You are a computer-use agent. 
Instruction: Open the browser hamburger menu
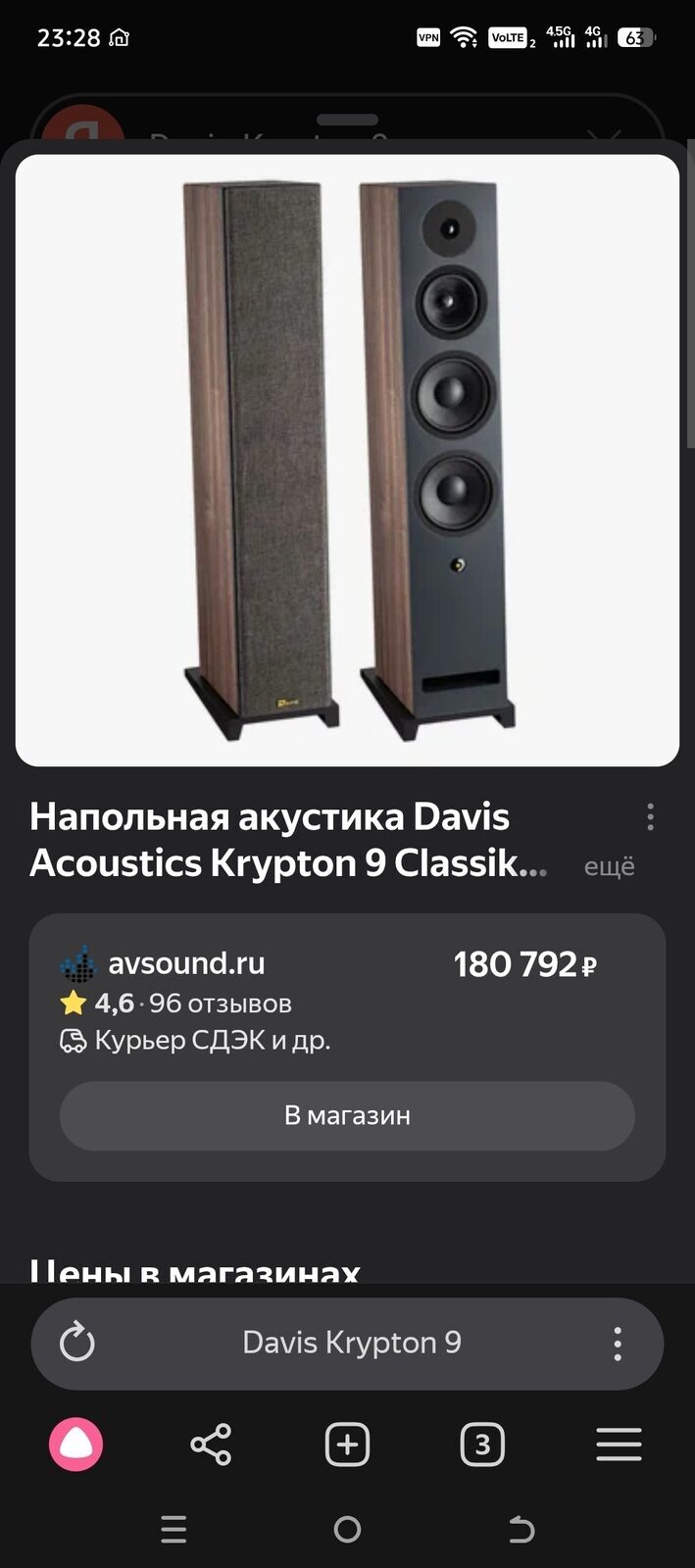[619, 1445]
